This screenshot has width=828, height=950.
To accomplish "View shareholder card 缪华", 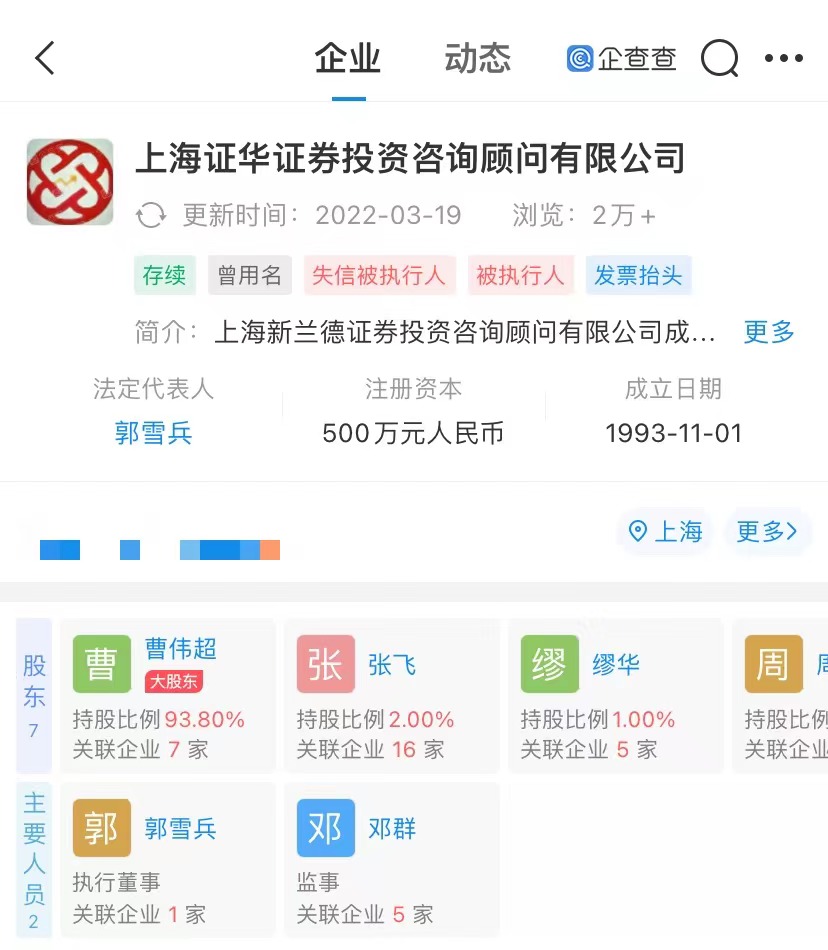I will pyautogui.click(x=615, y=695).
